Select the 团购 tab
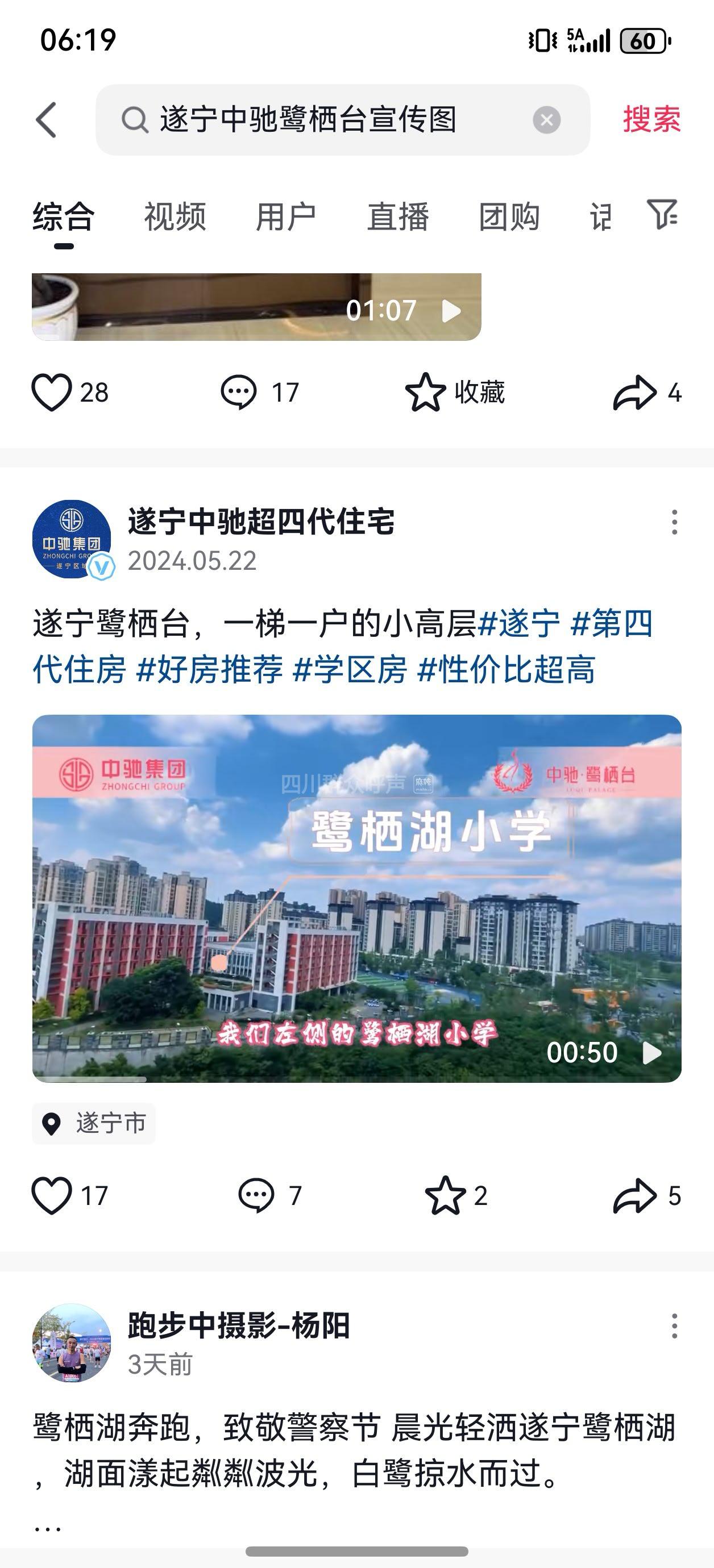 509,217
